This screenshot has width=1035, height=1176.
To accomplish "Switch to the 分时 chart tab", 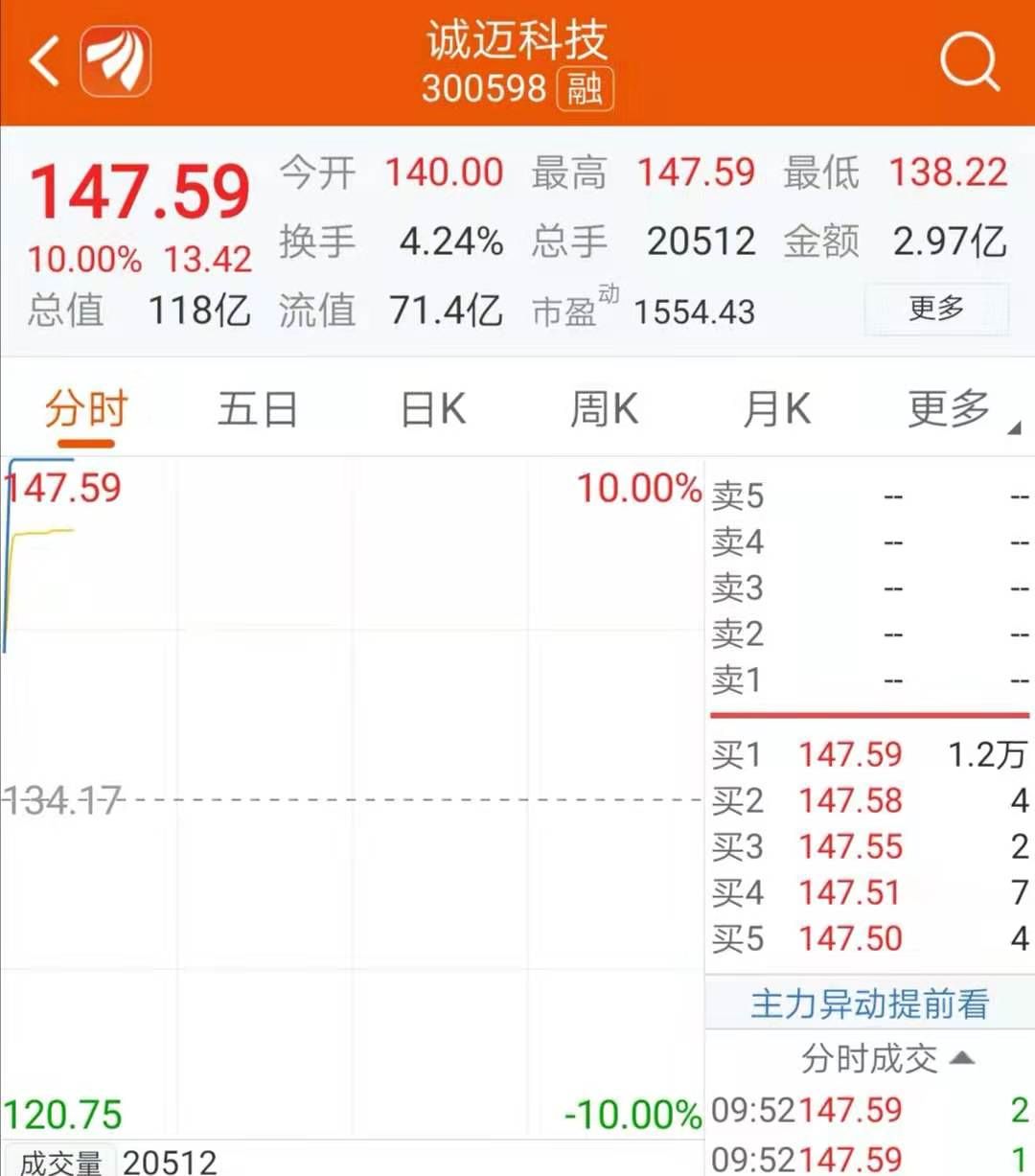I will [86, 410].
